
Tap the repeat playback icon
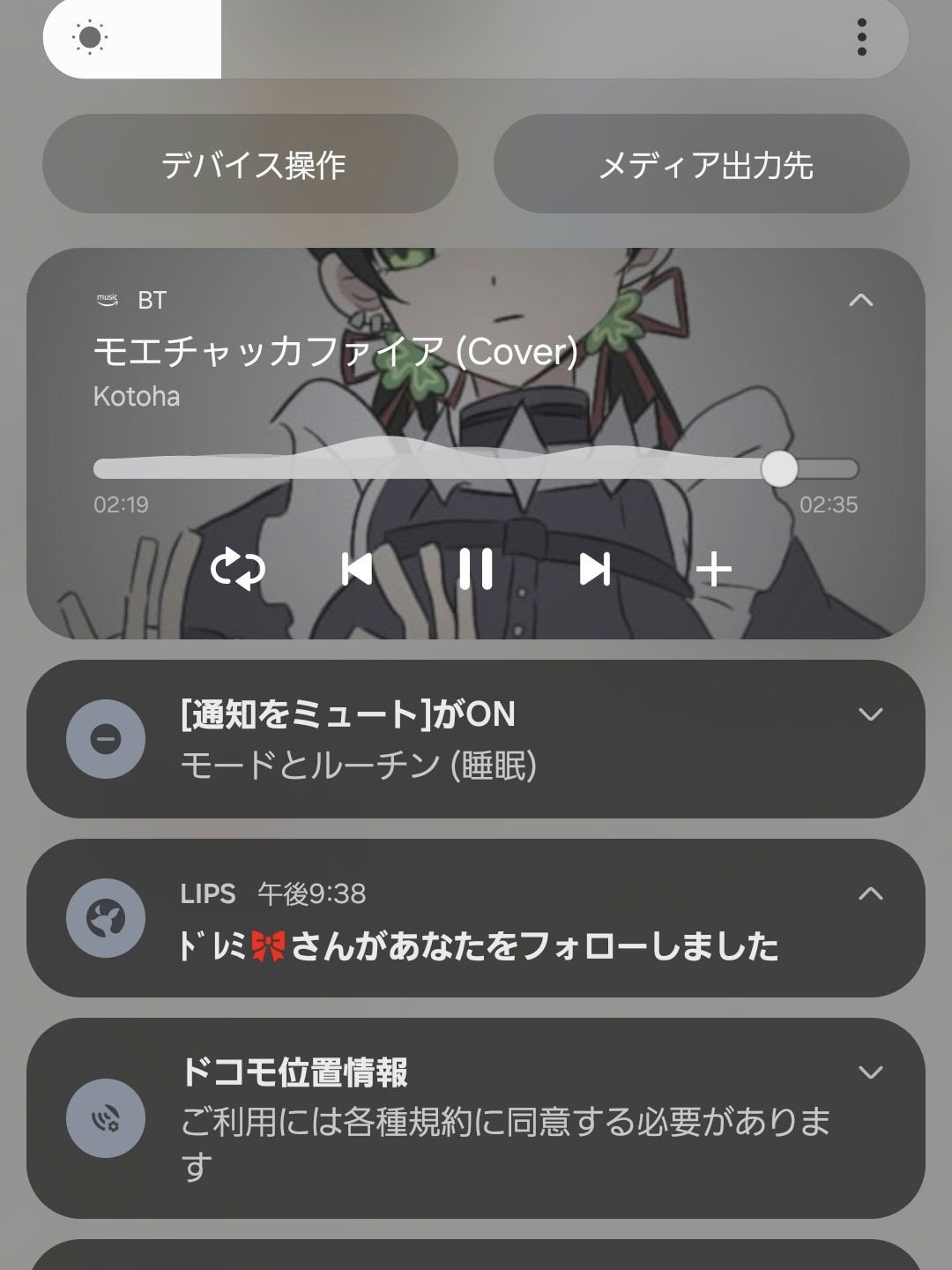237,570
